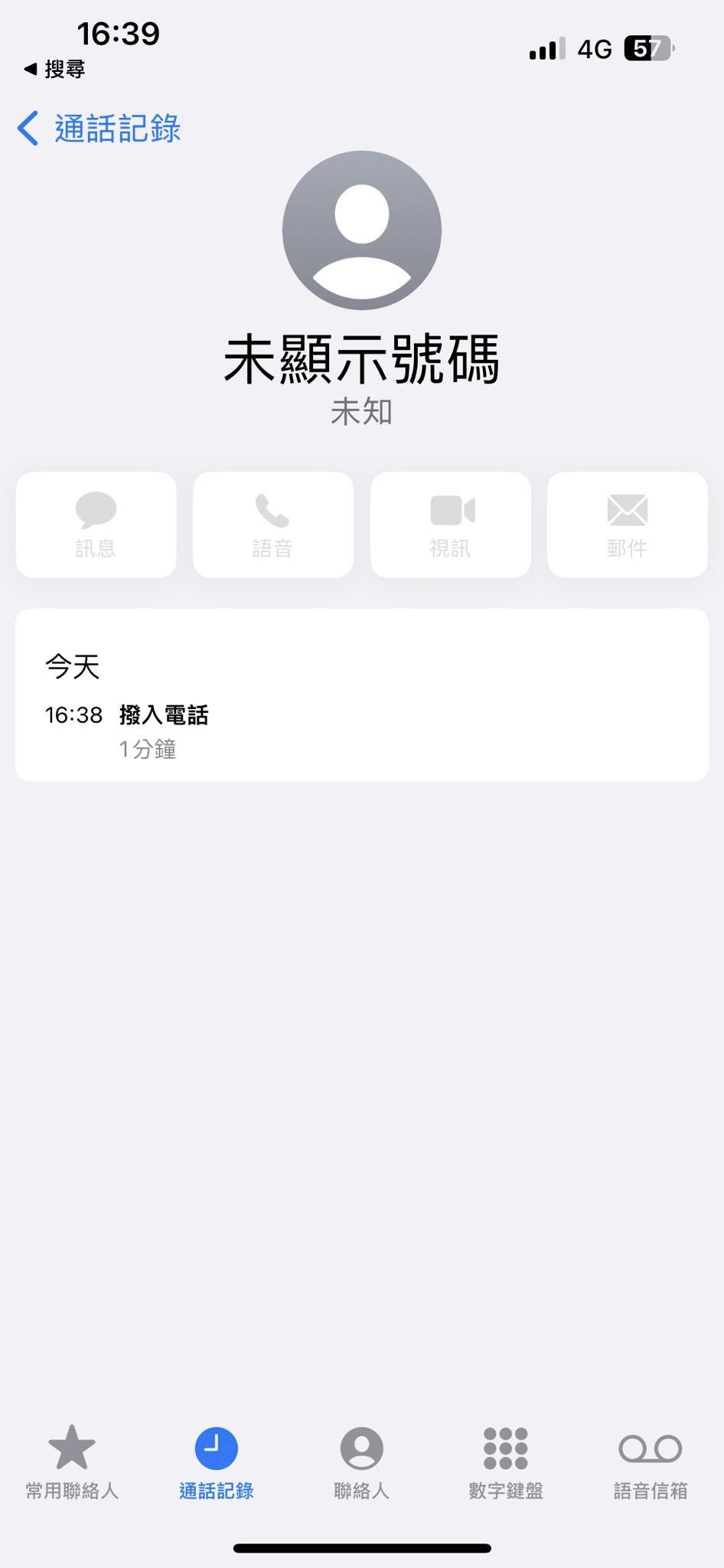Go back to 通話記錄 list
Image resolution: width=724 pixels, height=1568 pixels.
(99, 129)
